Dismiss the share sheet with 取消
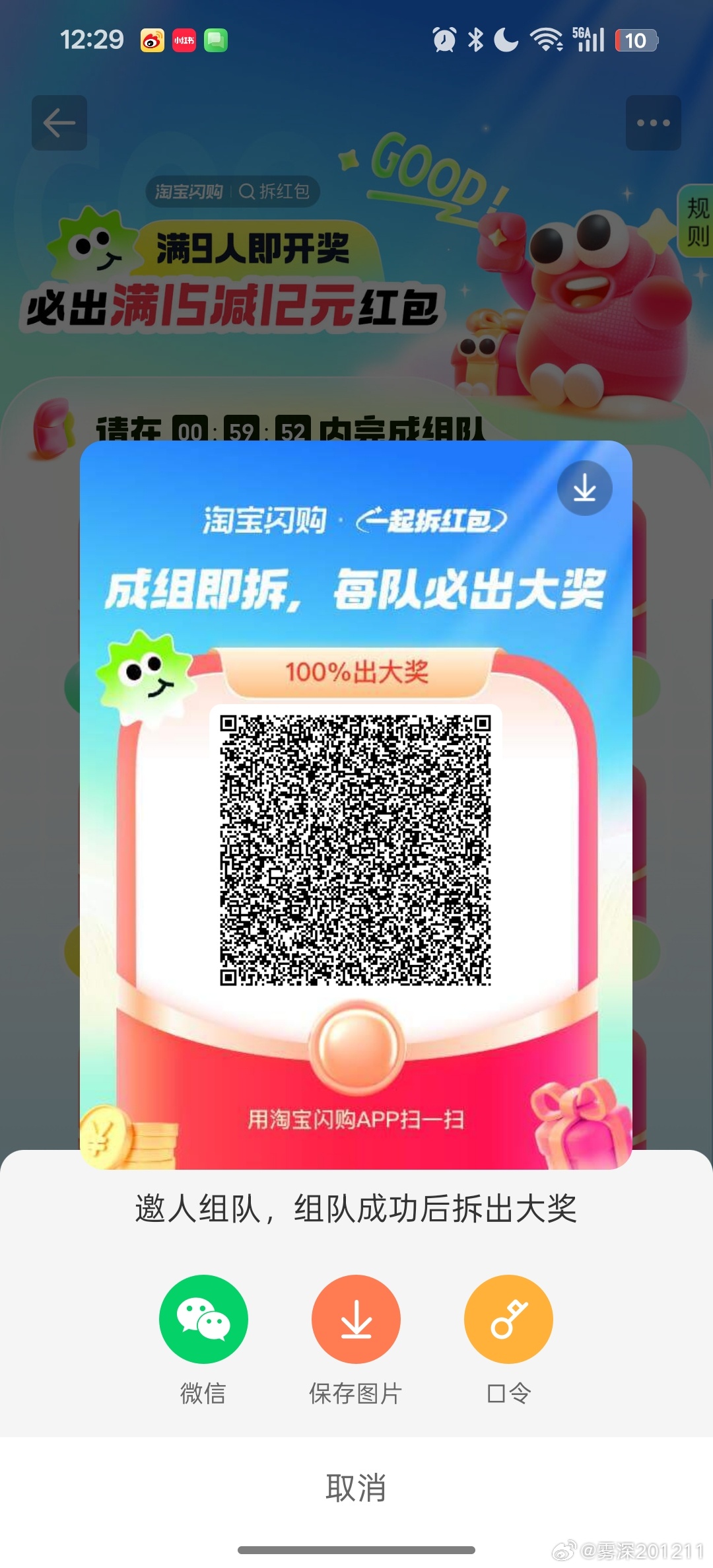Image resolution: width=713 pixels, height=1568 pixels. [x=356, y=1488]
